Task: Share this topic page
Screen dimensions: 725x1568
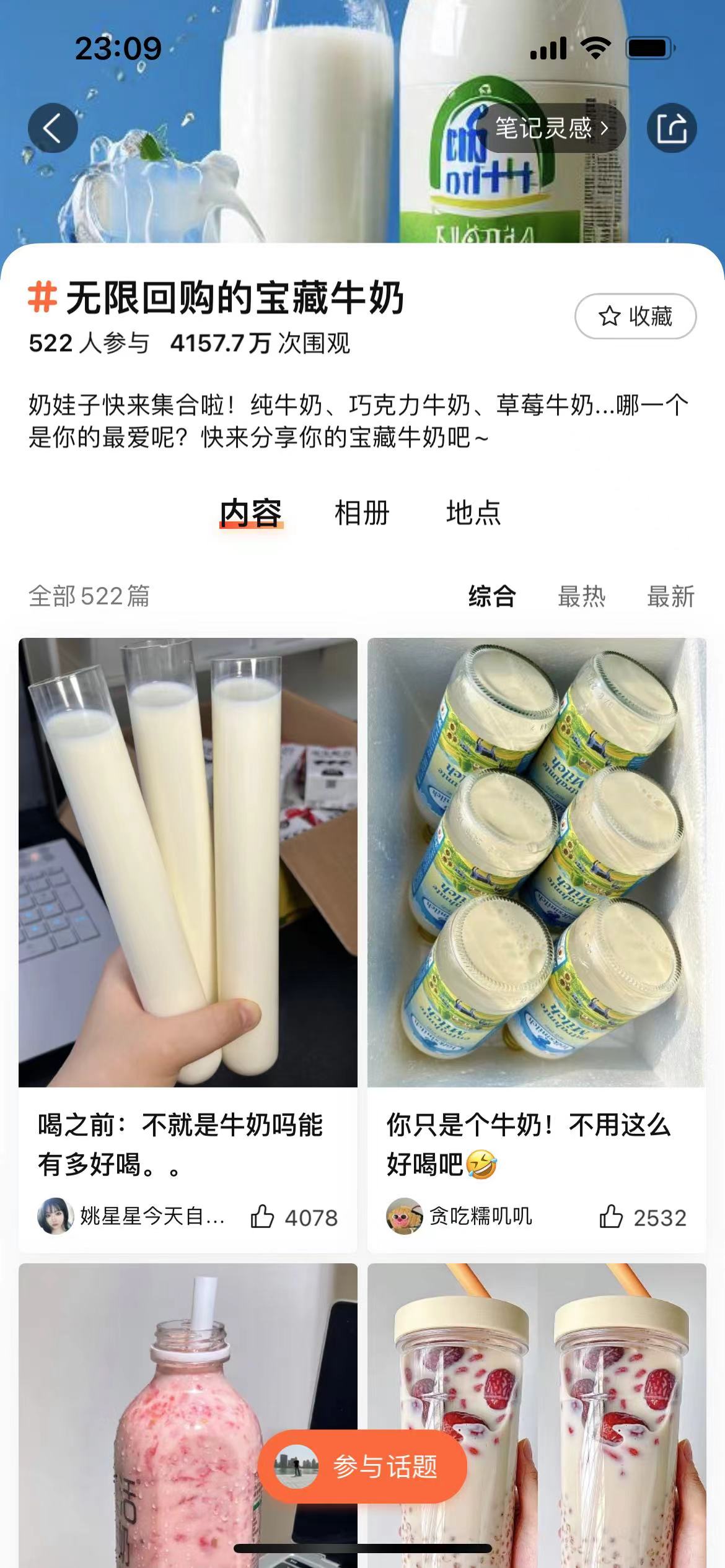Action: [x=672, y=128]
